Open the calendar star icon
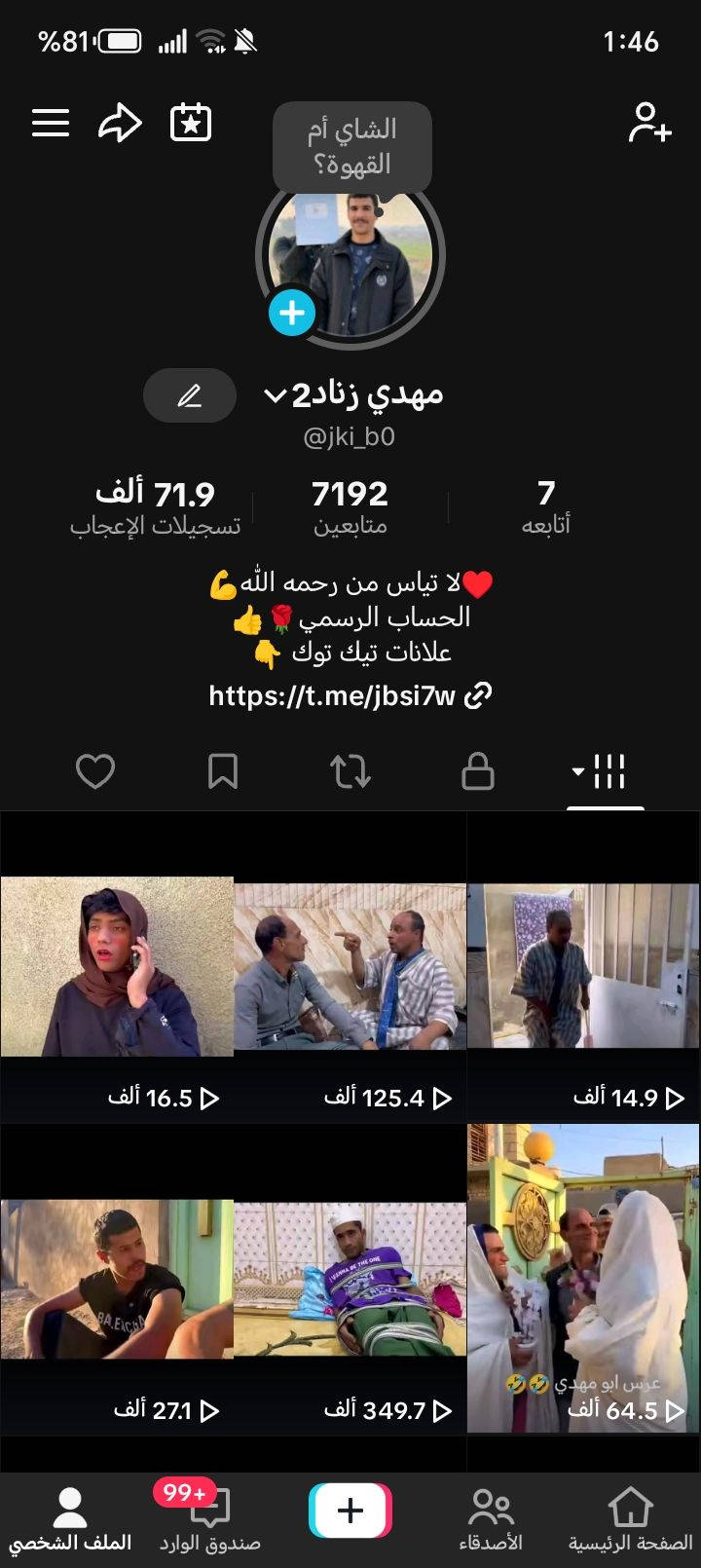Viewport: 701px width, 1568px height. pyautogui.click(x=191, y=124)
